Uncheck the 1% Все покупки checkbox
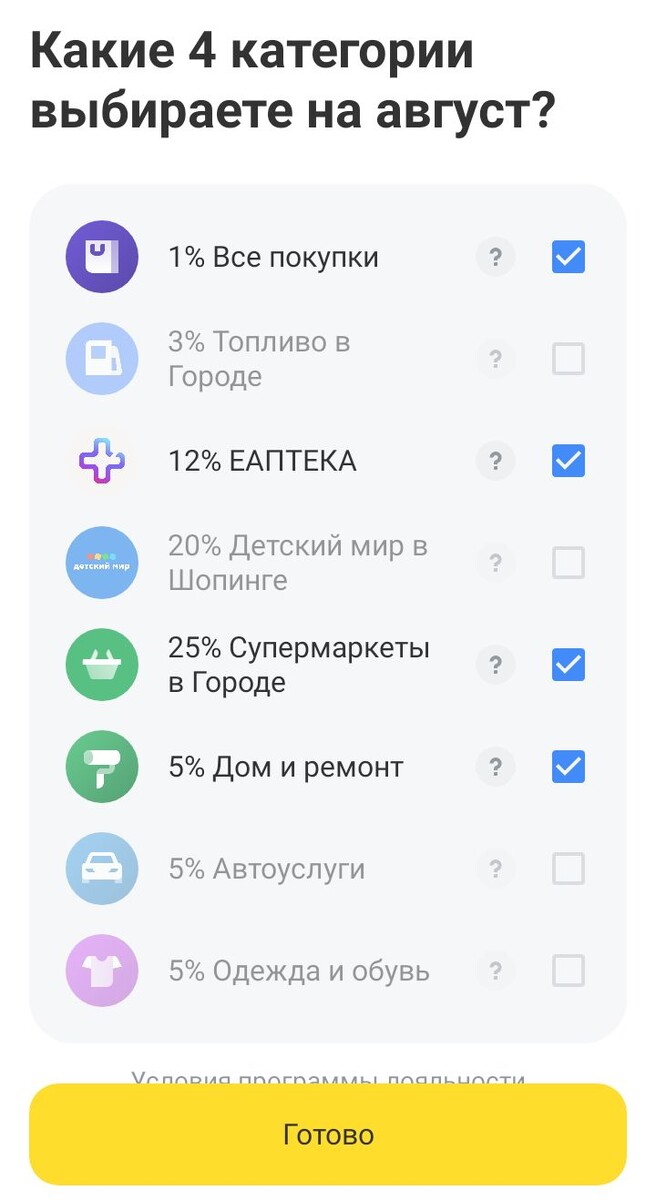 click(568, 257)
